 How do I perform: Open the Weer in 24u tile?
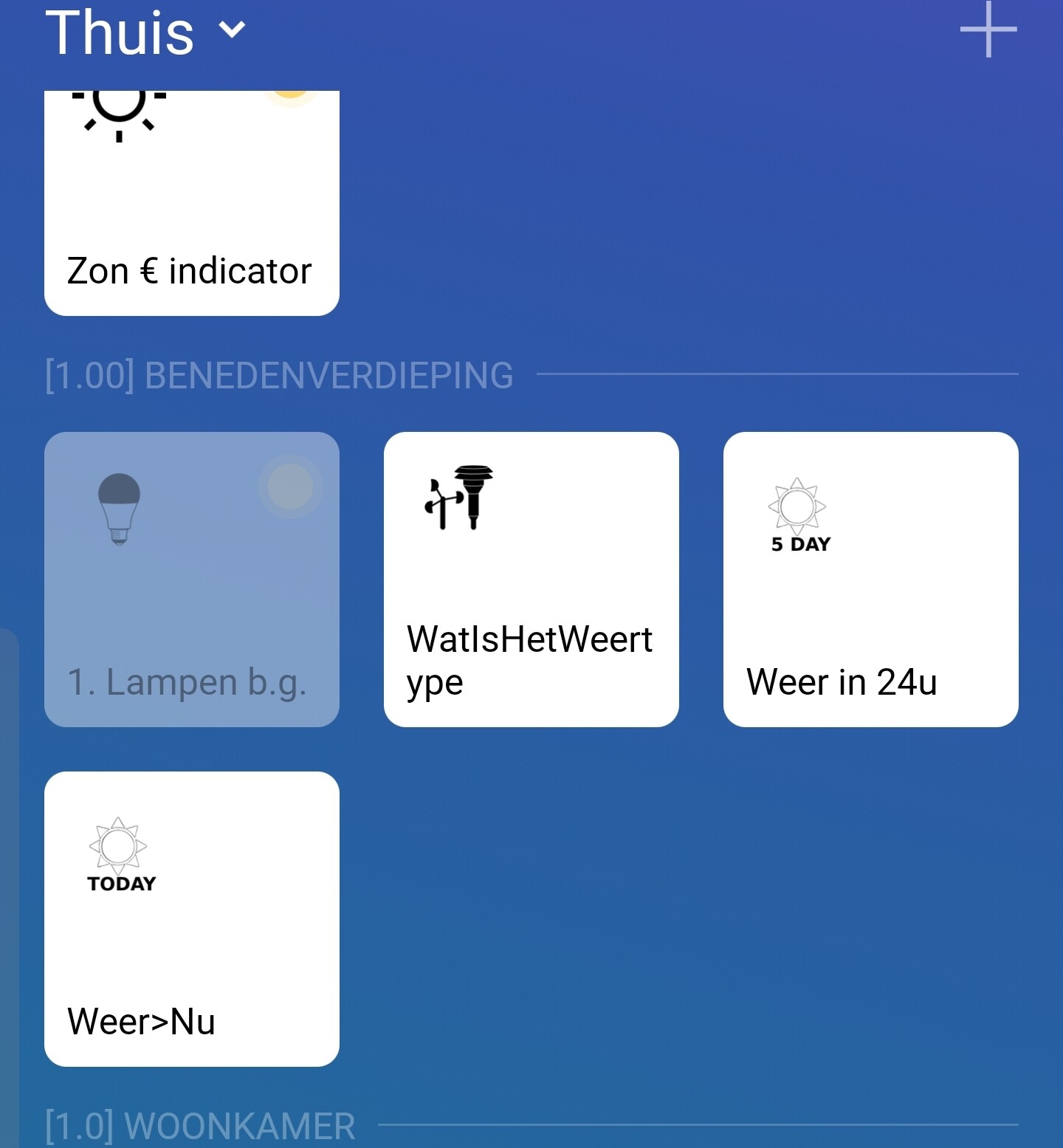[x=870, y=579]
